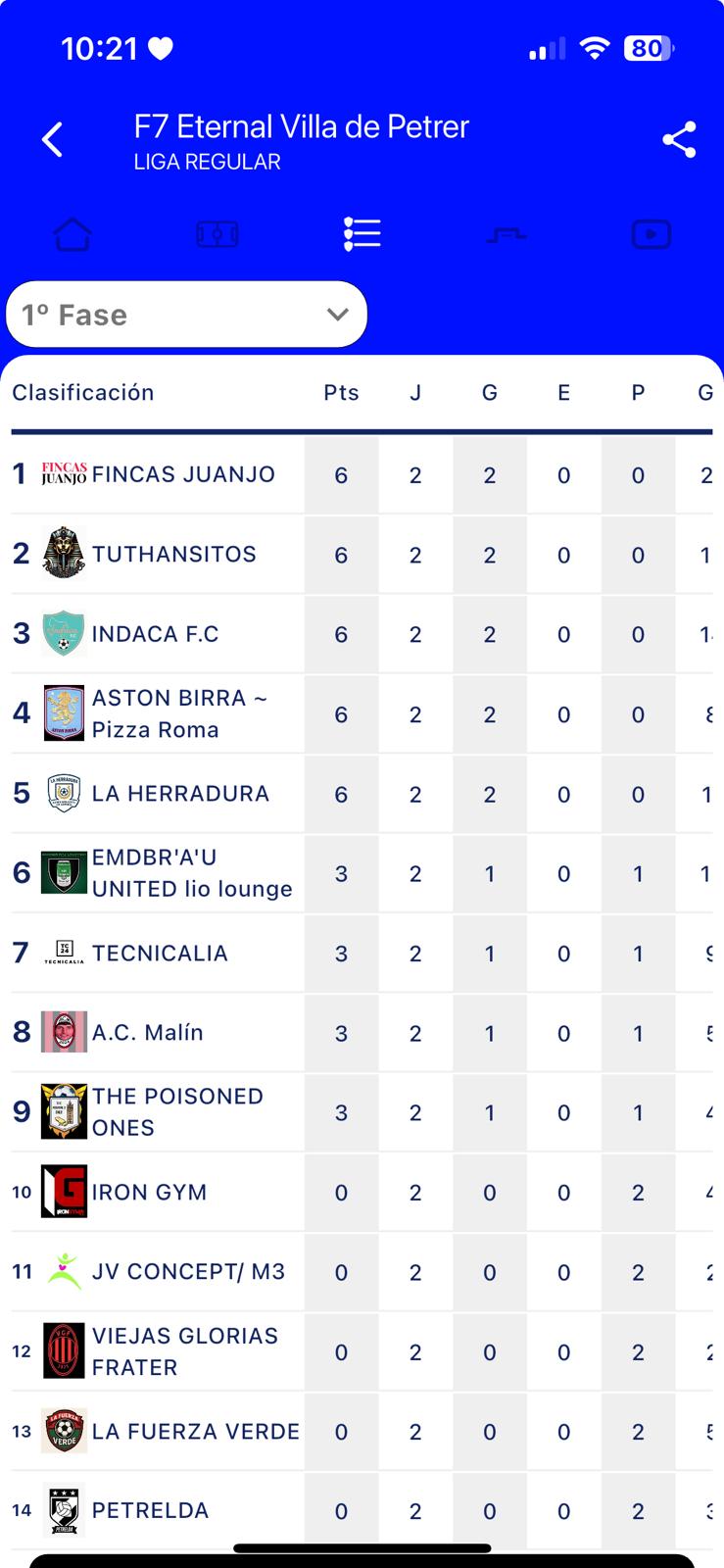Switch to the home tab
This screenshot has width=724, height=1568.
point(72,234)
